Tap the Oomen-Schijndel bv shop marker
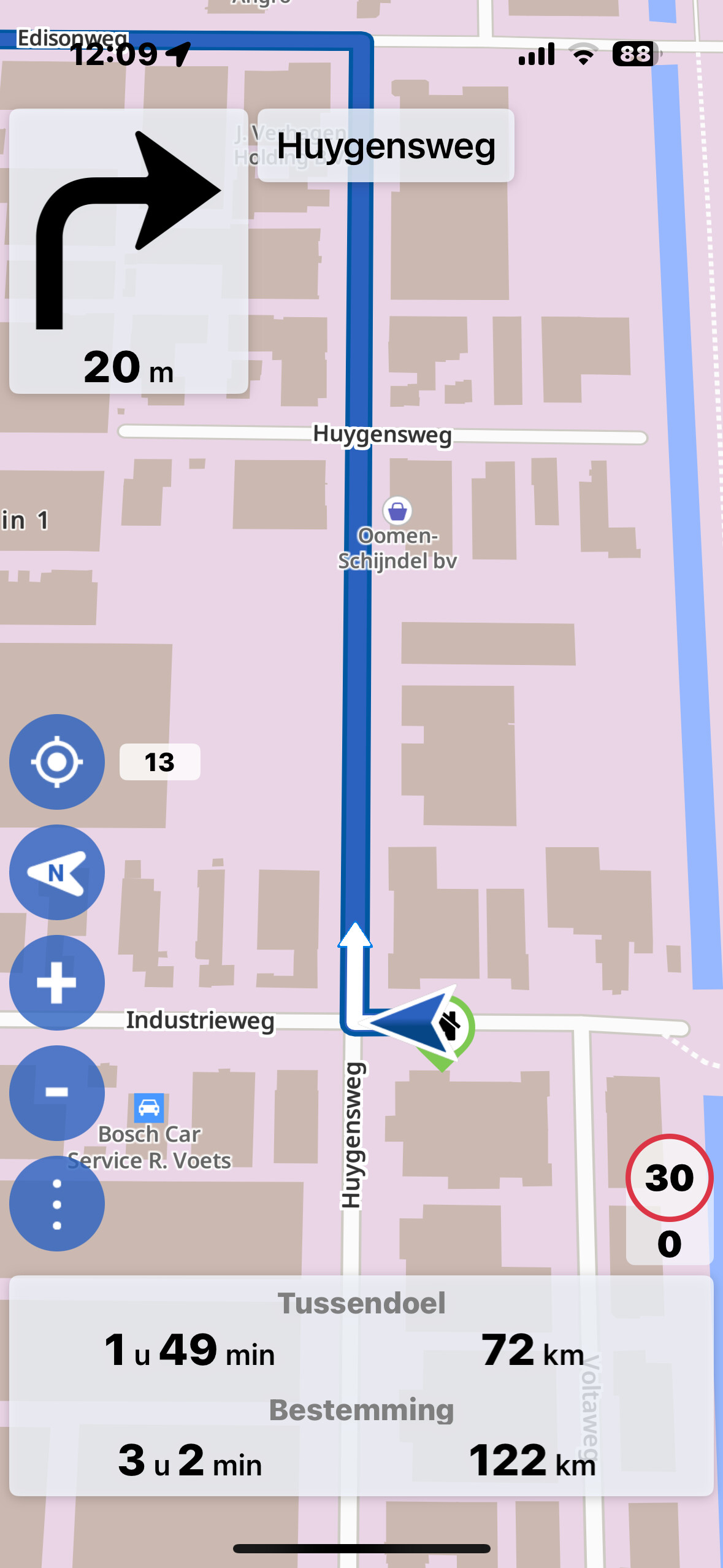 coord(397,510)
